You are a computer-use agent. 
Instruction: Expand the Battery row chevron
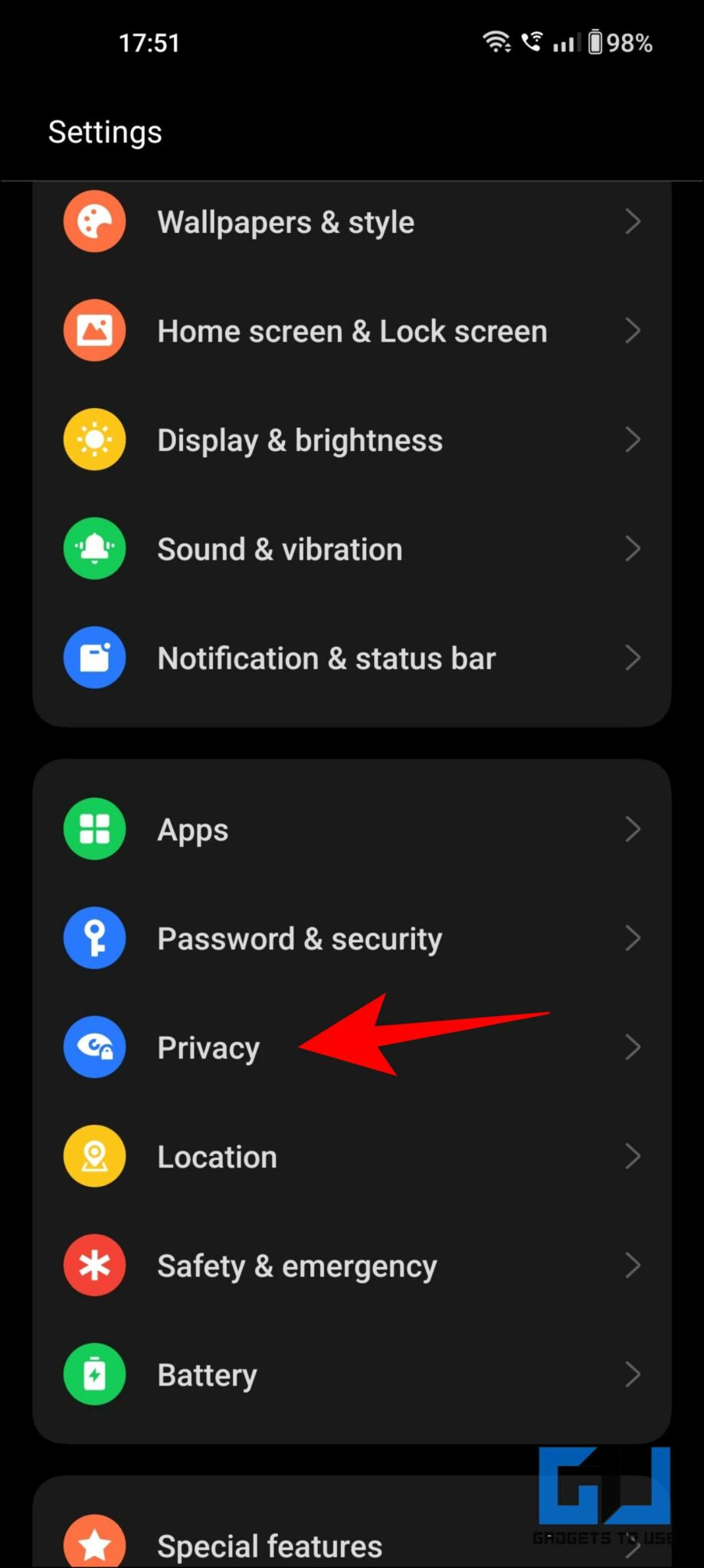point(633,1374)
